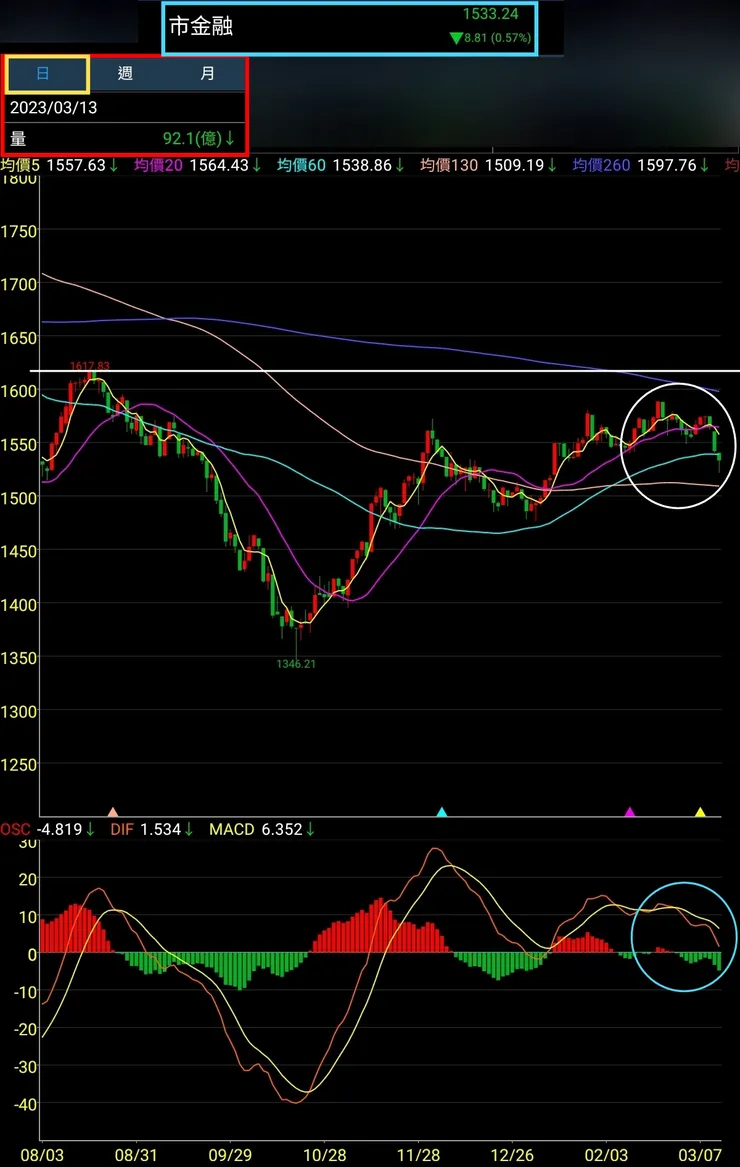The height and width of the screenshot is (1167, 740).
Task: Select the 月 monthly chart tab
Action: pyautogui.click(x=206, y=74)
